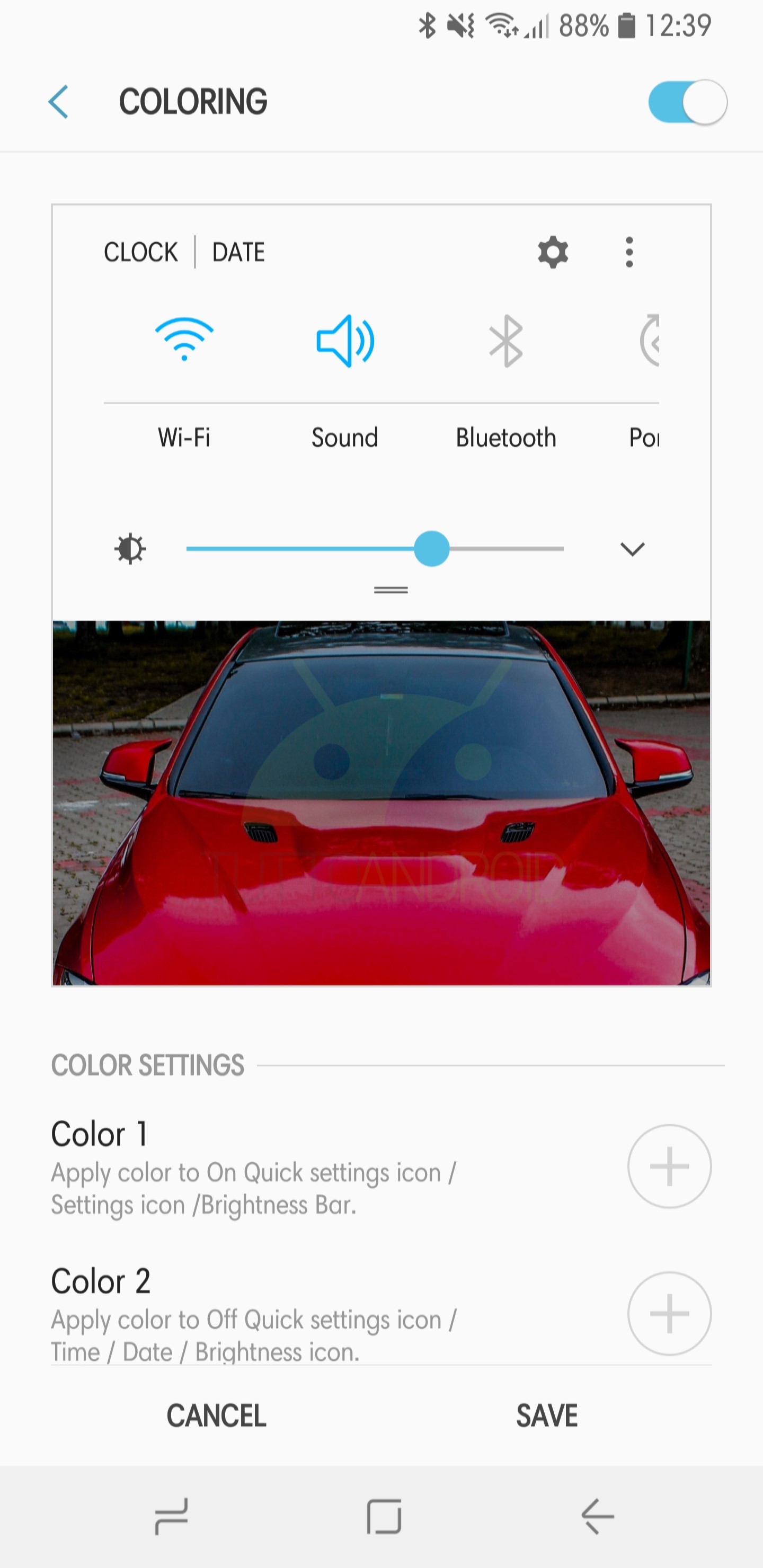
Task: Tap CANCEL to discard changes
Action: click(216, 1416)
